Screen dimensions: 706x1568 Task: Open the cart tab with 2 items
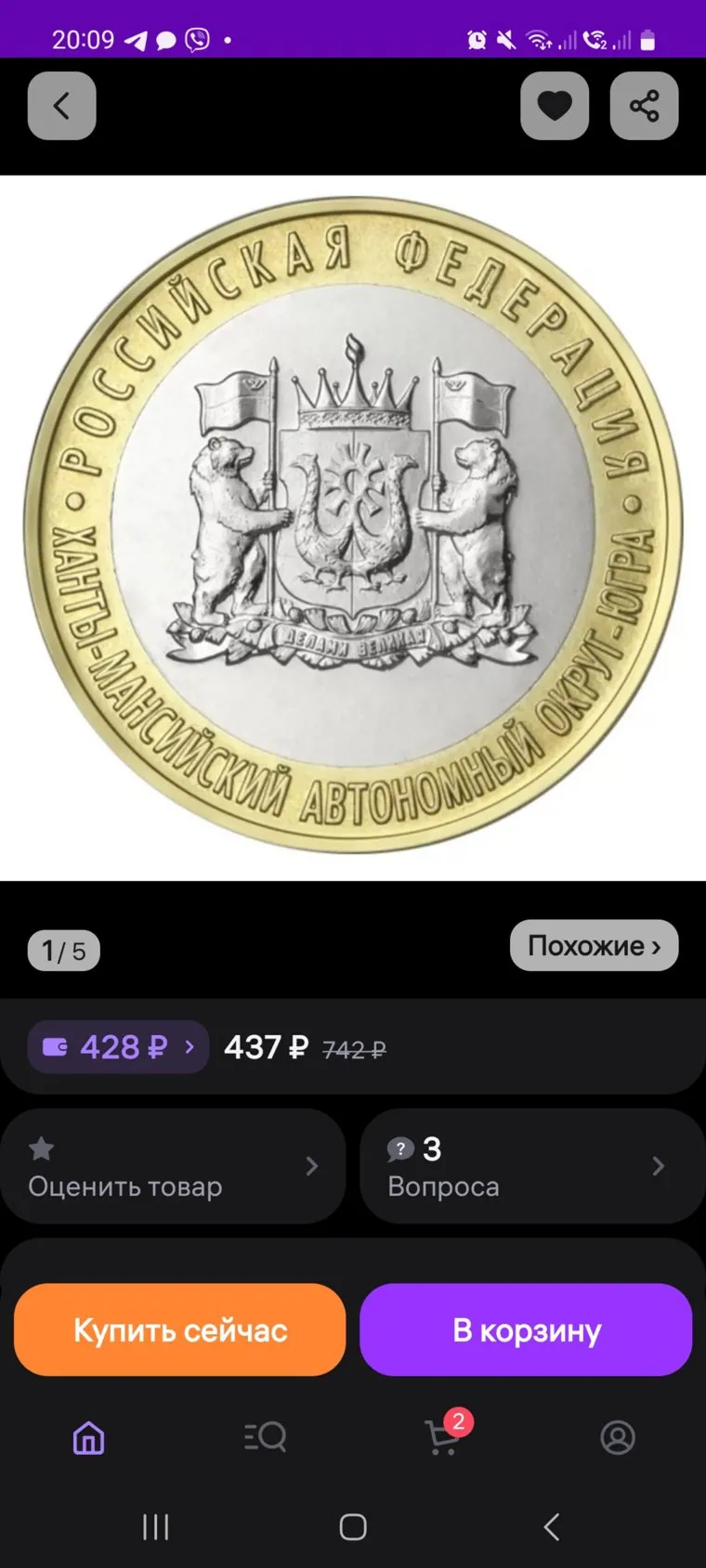pyautogui.click(x=442, y=1438)
